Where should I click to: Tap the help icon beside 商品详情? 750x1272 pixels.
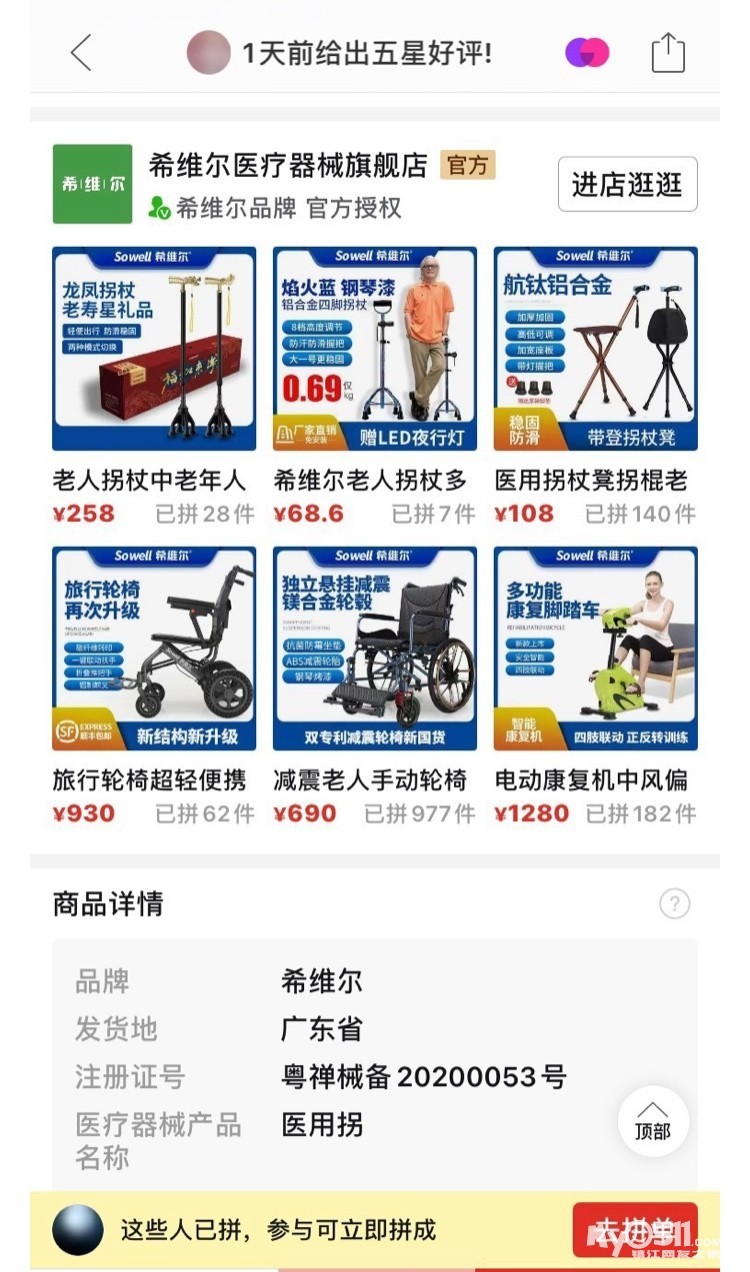(x=674, y=904)
